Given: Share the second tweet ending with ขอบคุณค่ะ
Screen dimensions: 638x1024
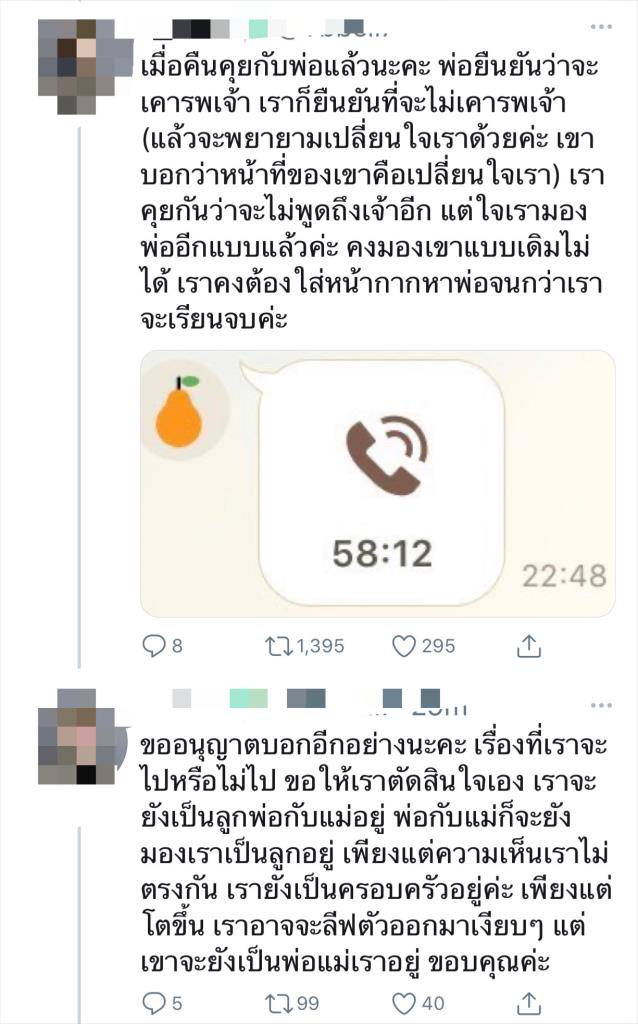Looking at the screenshot, I should tap(528, 1001).
